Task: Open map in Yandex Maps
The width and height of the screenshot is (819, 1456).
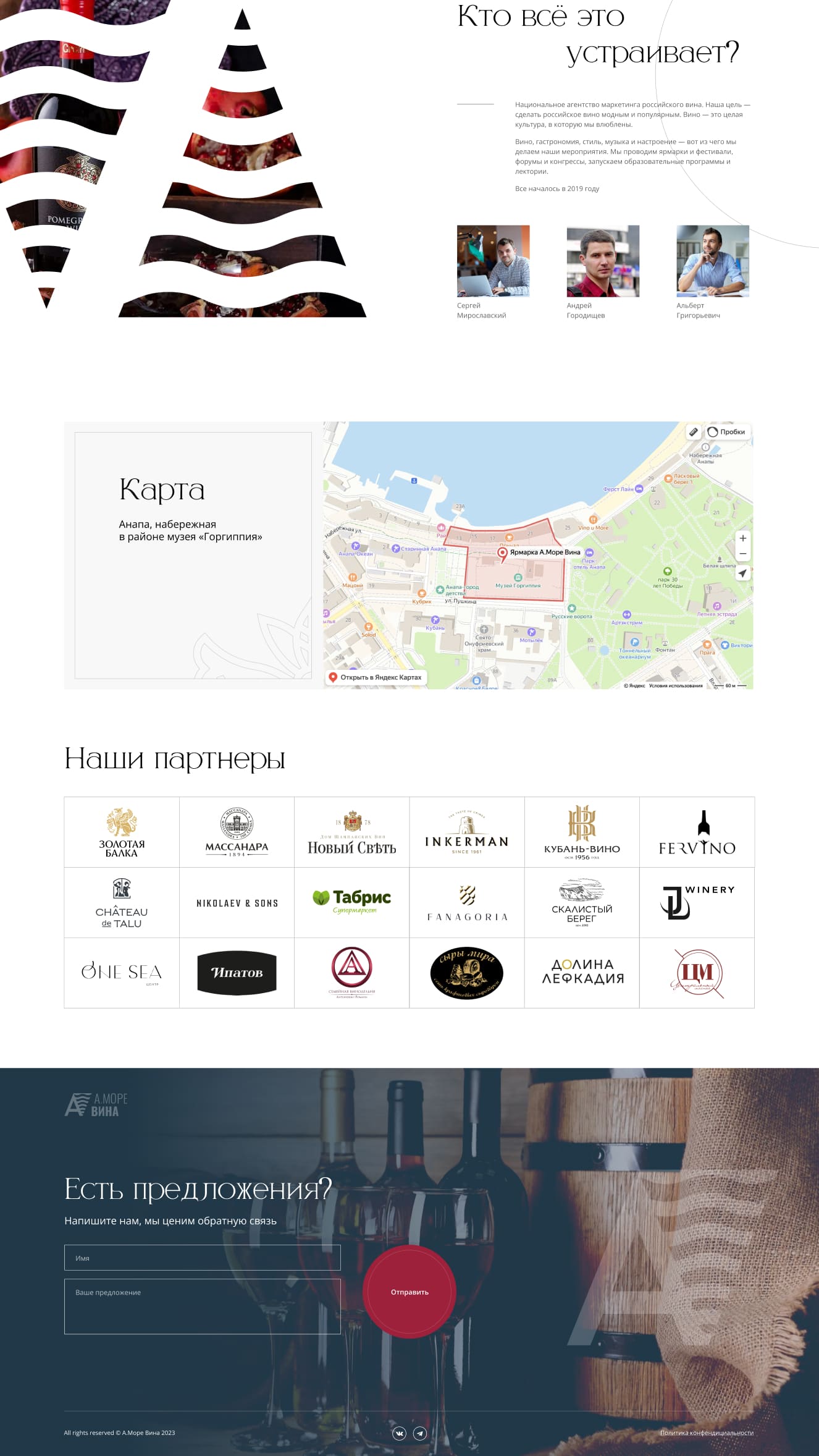Action: pos(376,677)
